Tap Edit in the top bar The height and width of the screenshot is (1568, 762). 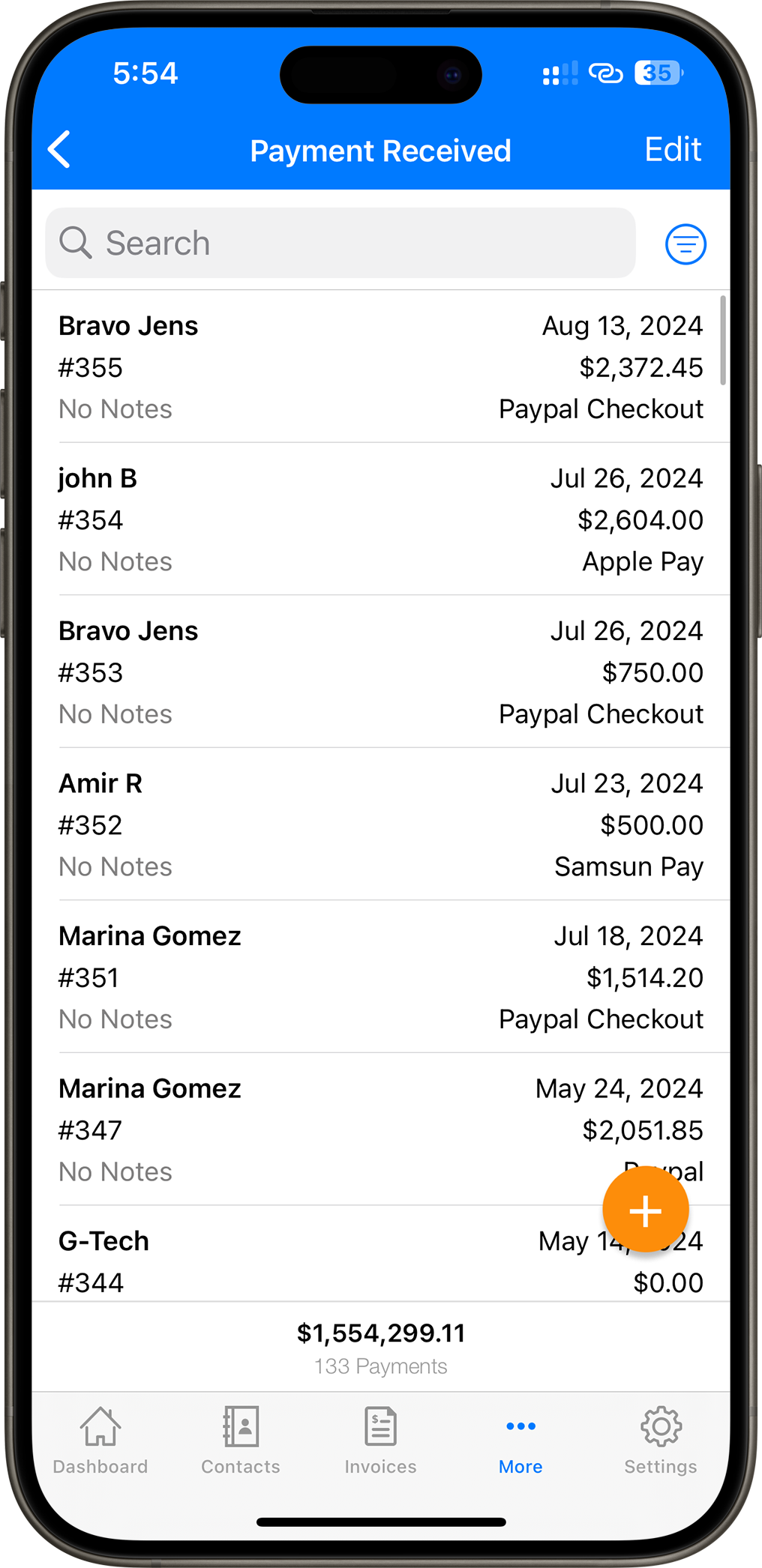click(x=671, y=149)
